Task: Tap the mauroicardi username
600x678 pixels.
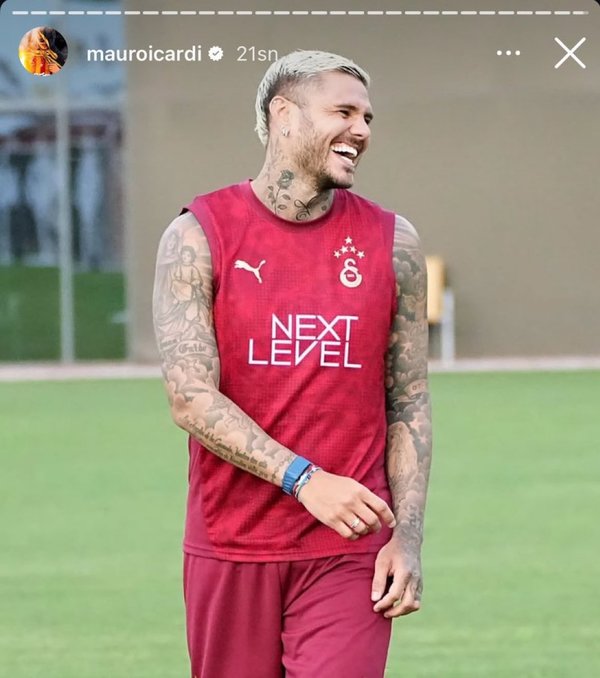Action: click(143, 54)
